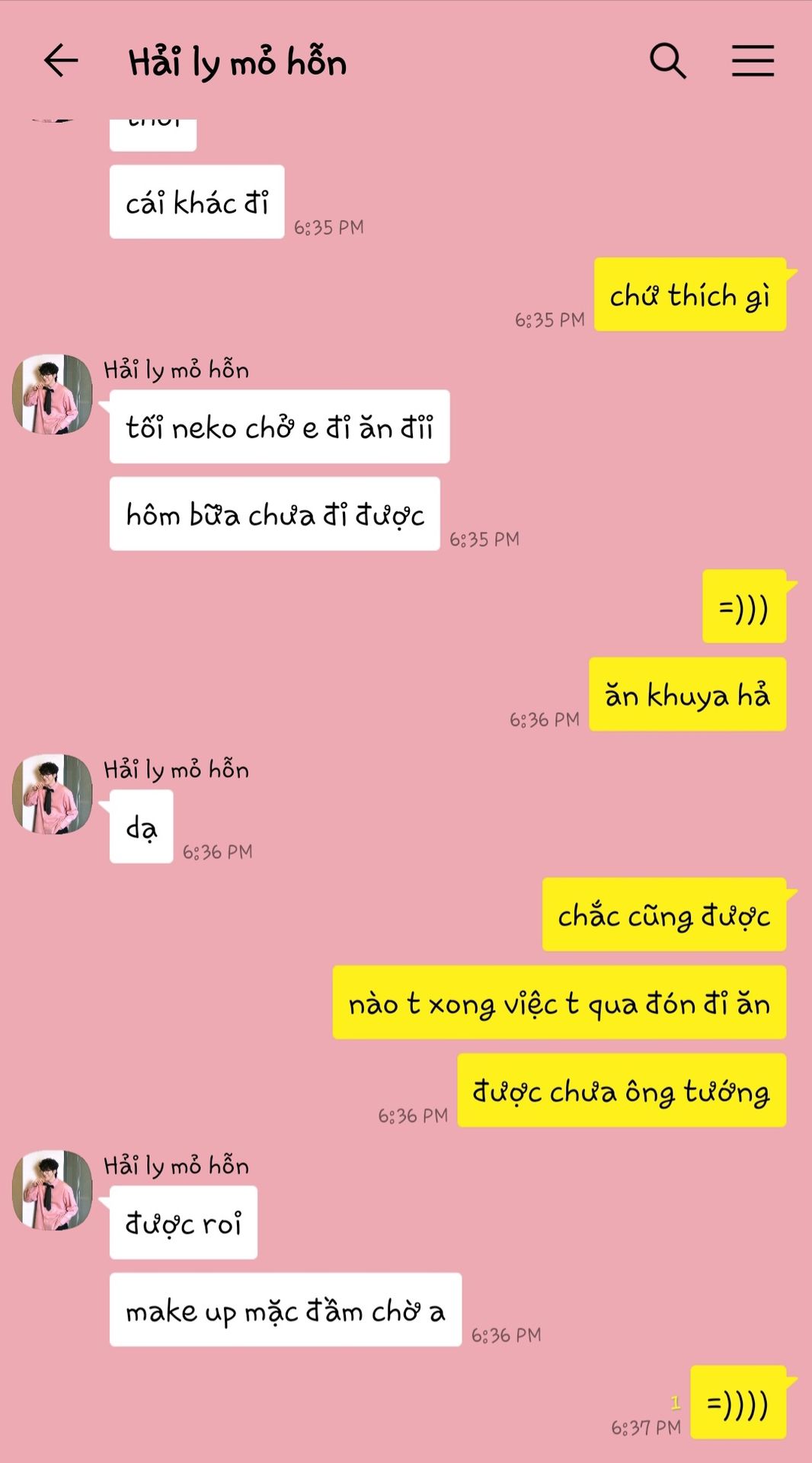The height and width of the screenshot is (1463, 812).
Task: Open the chat hamburger menu
Action: [753, 61]
